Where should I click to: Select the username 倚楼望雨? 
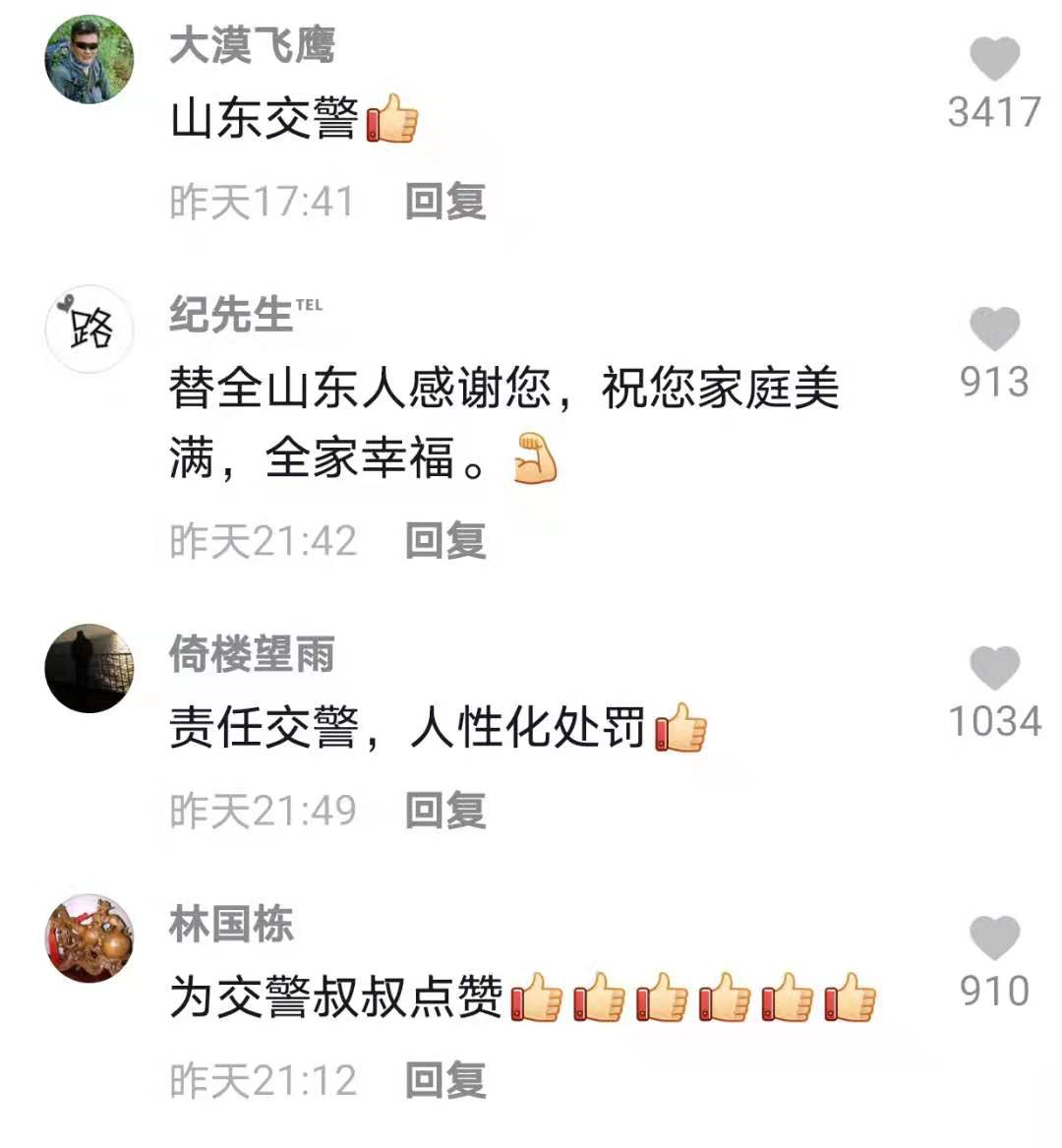(252, 654)
